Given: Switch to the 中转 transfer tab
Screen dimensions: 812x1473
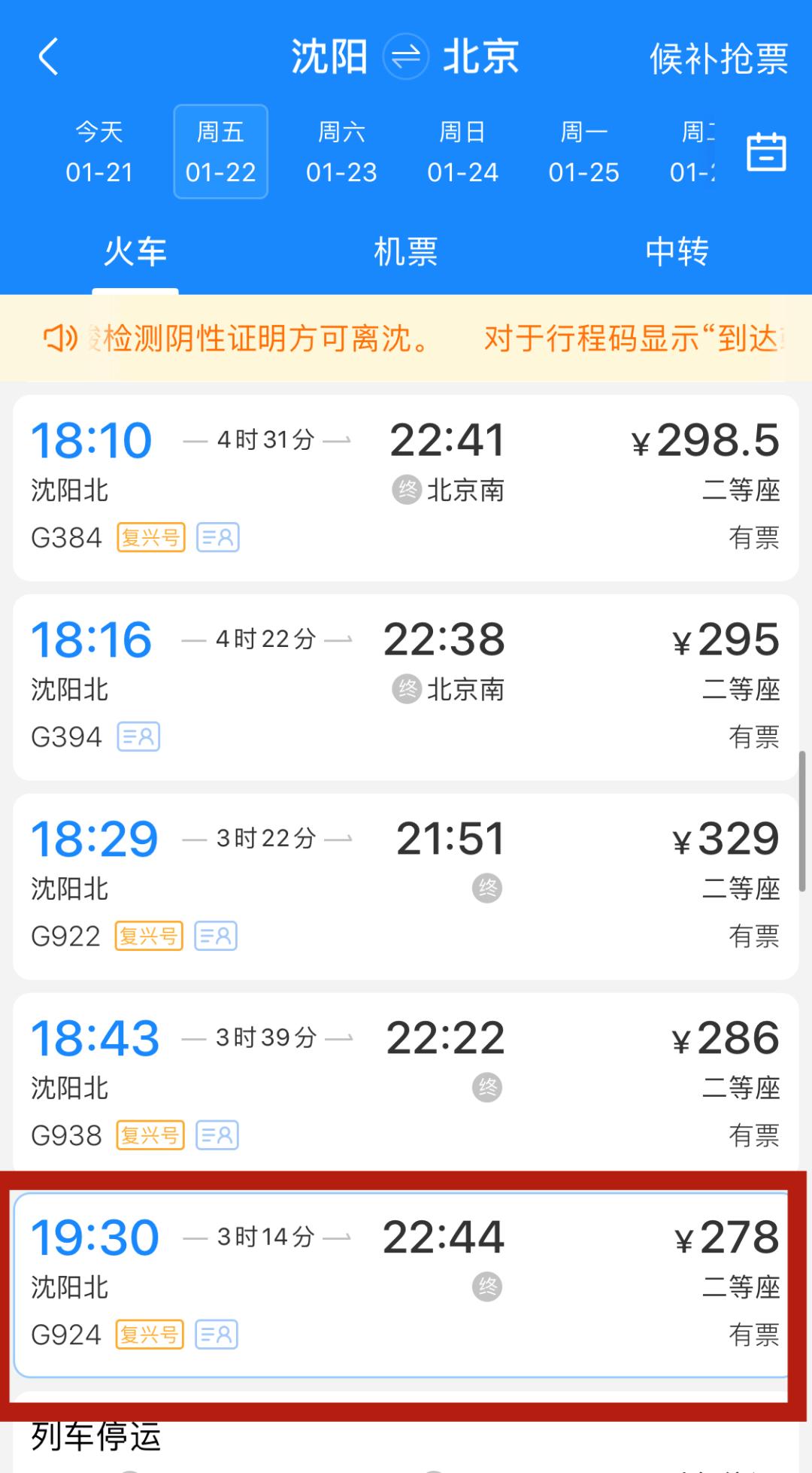Looking at the screenshot, I should coord(677,251).
